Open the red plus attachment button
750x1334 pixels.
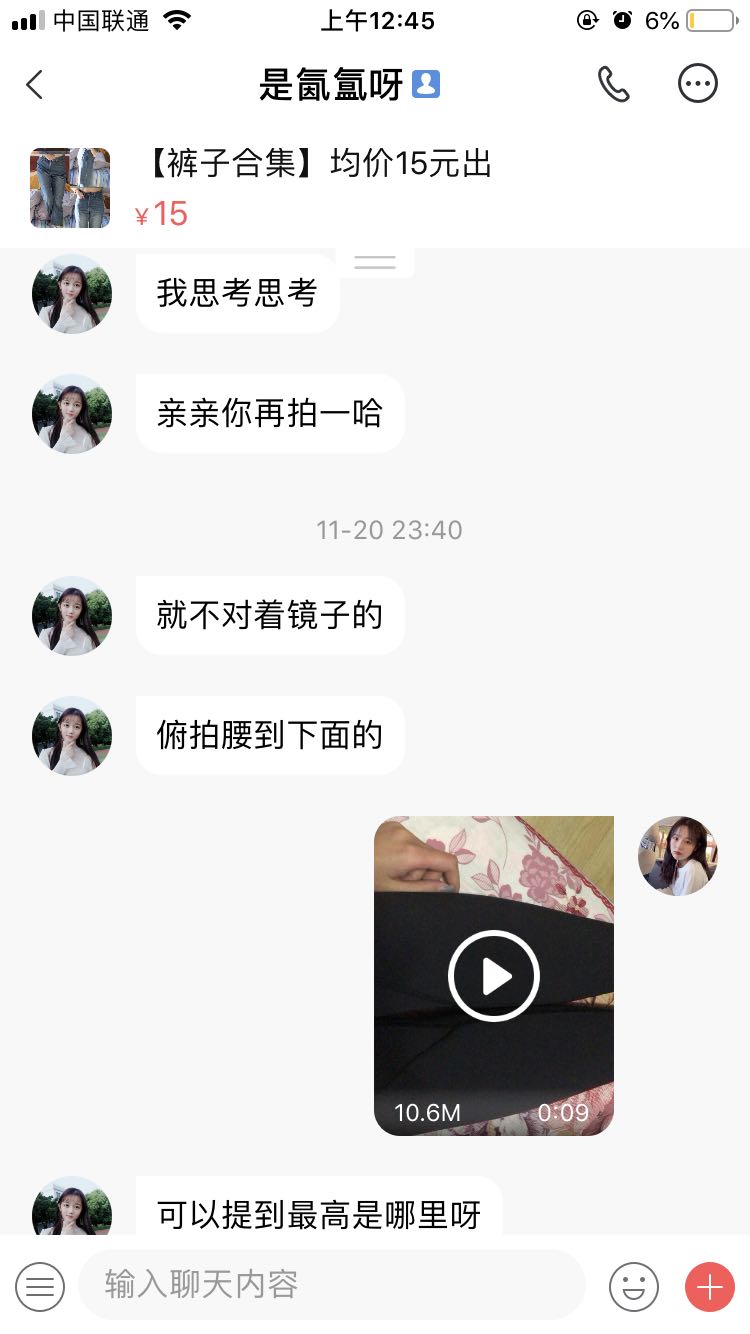coord(709,1286)
